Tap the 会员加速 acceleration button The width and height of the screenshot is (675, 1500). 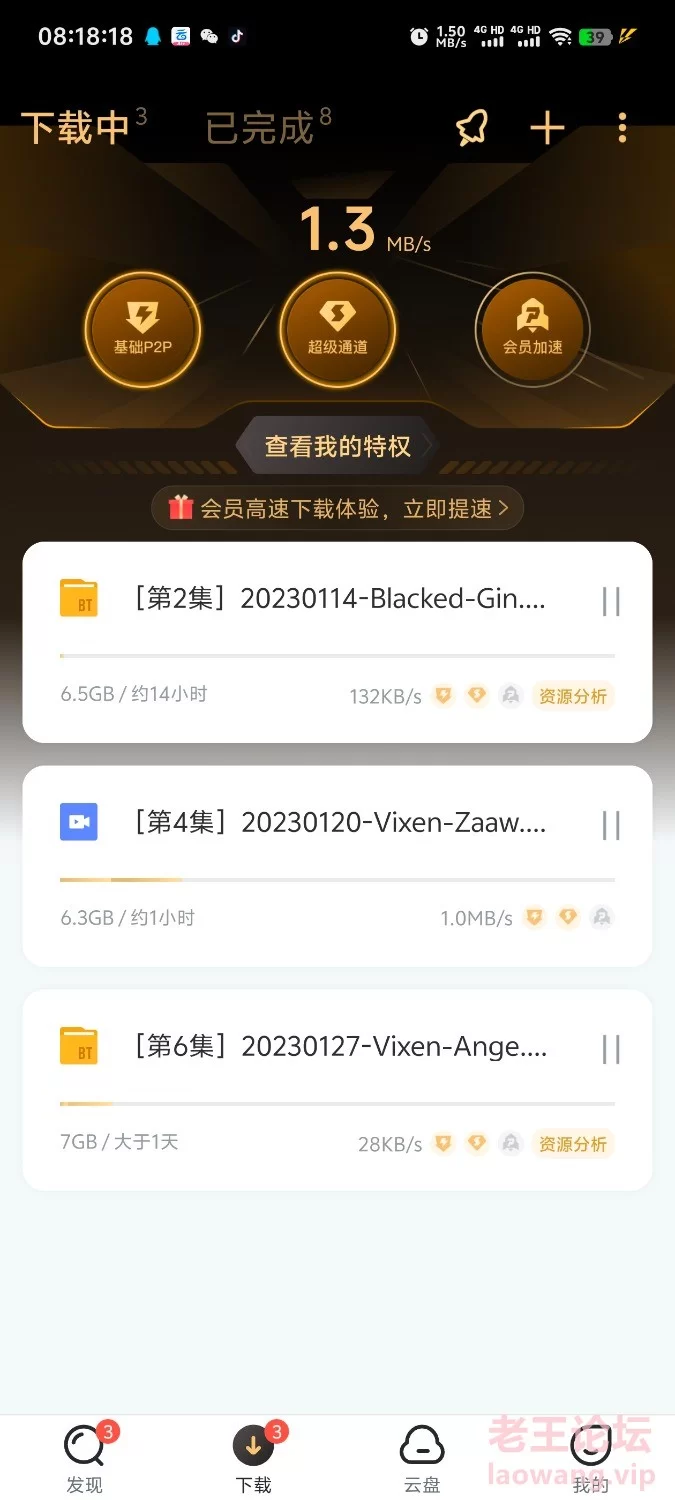pyautogui.click(x=532, y=328)
